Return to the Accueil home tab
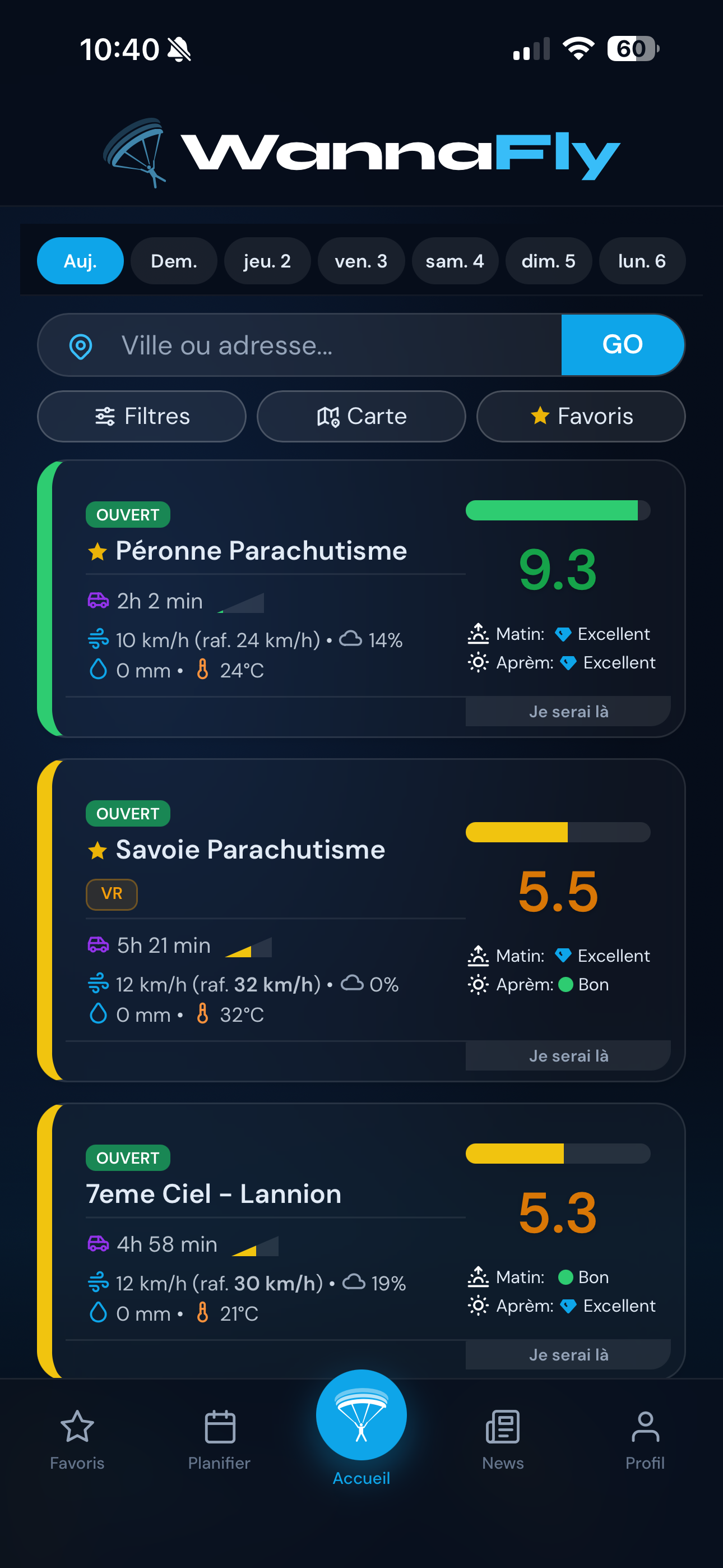 [361, 1428]
